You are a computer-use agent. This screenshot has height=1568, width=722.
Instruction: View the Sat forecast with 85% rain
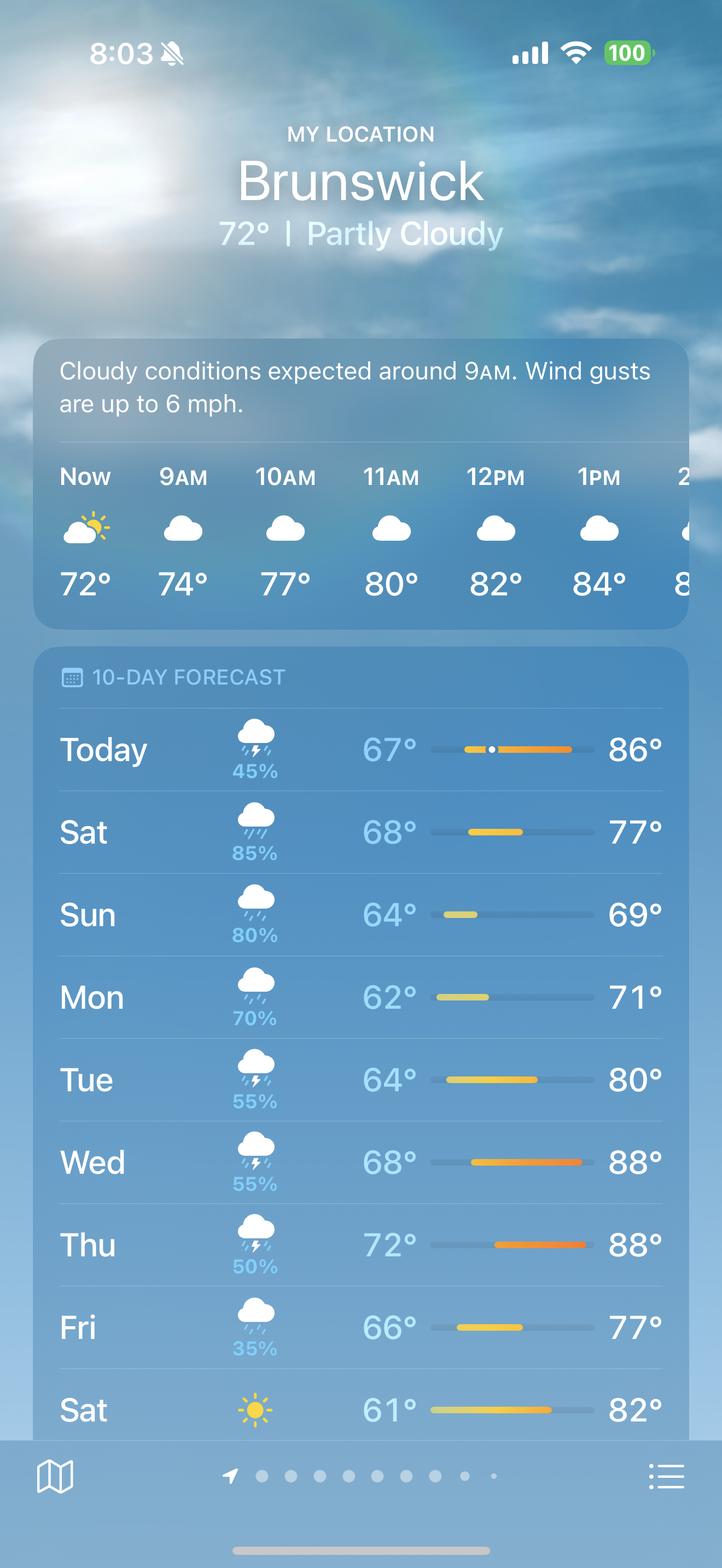[360, 832]
